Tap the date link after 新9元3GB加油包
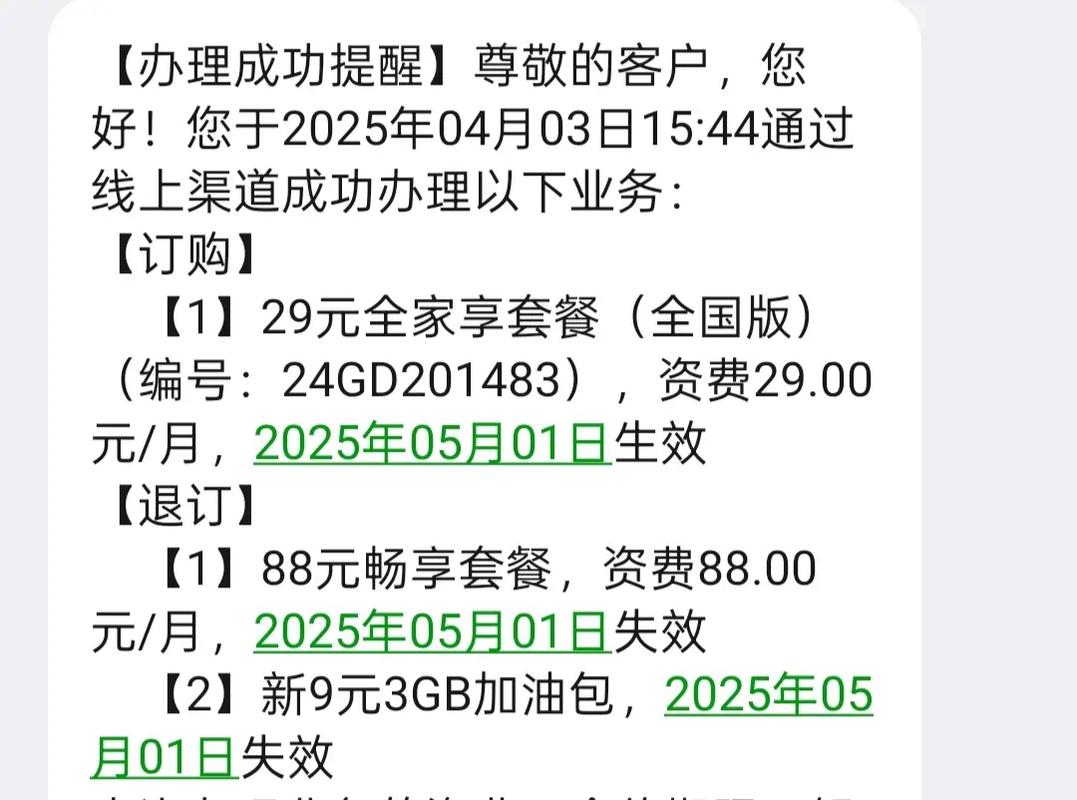This screenshot has height=800, width=1077. click(768, 695)
